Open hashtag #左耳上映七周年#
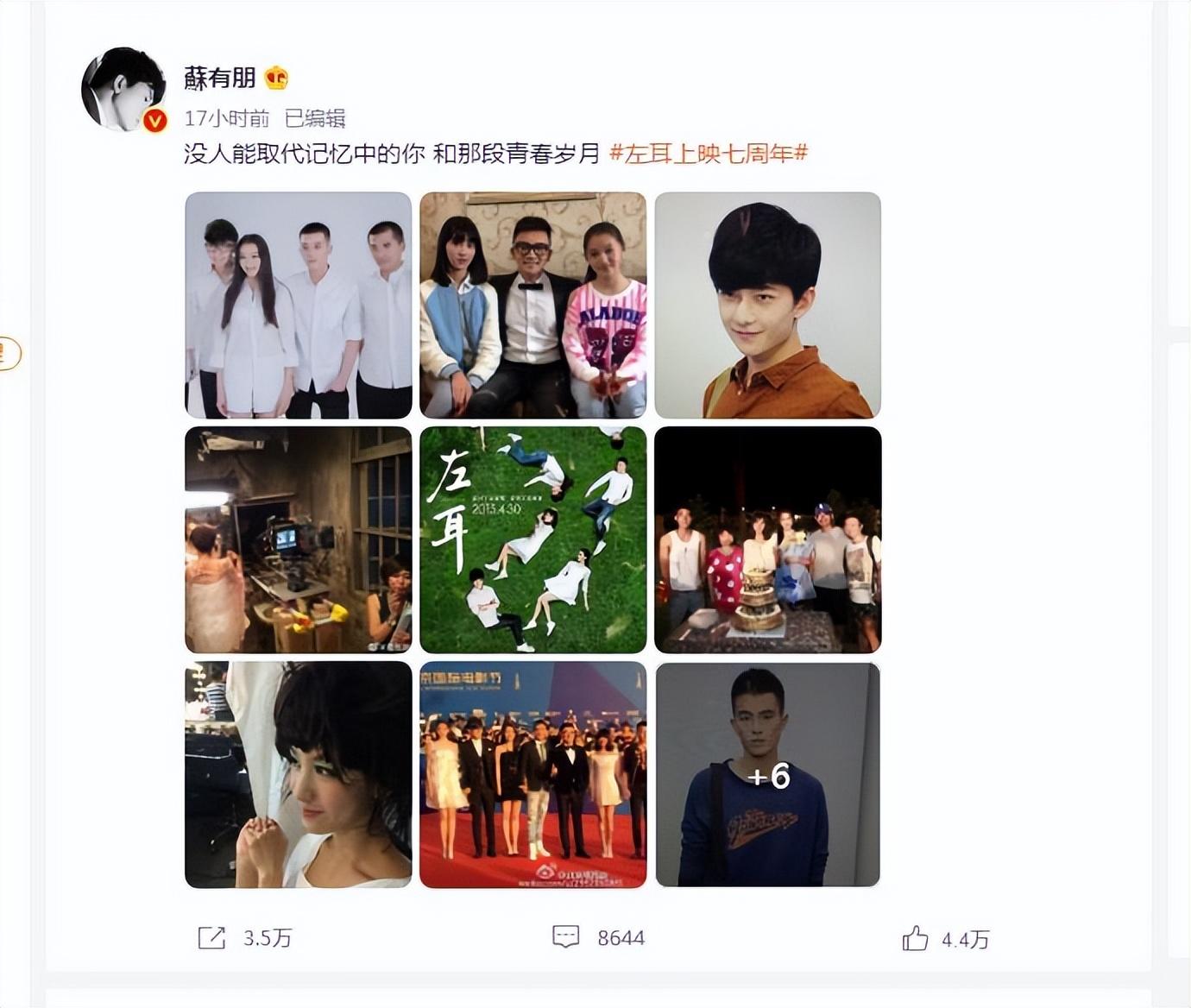Image resolution: width=1191 pixels, height=1008 pixels. pyautogui.click(x=708, y=154)
